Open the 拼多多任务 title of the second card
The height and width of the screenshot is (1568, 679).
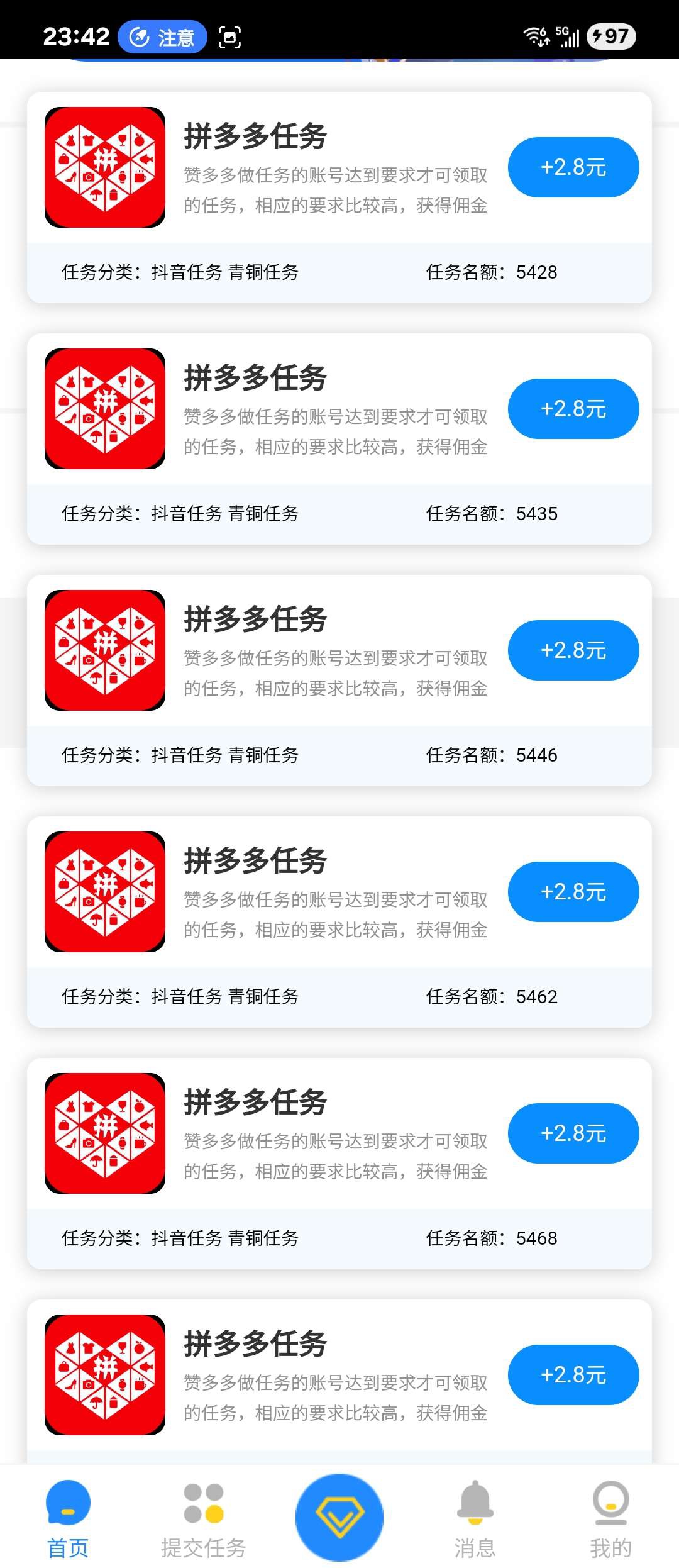pyautogui.click(x=257, y=378)
